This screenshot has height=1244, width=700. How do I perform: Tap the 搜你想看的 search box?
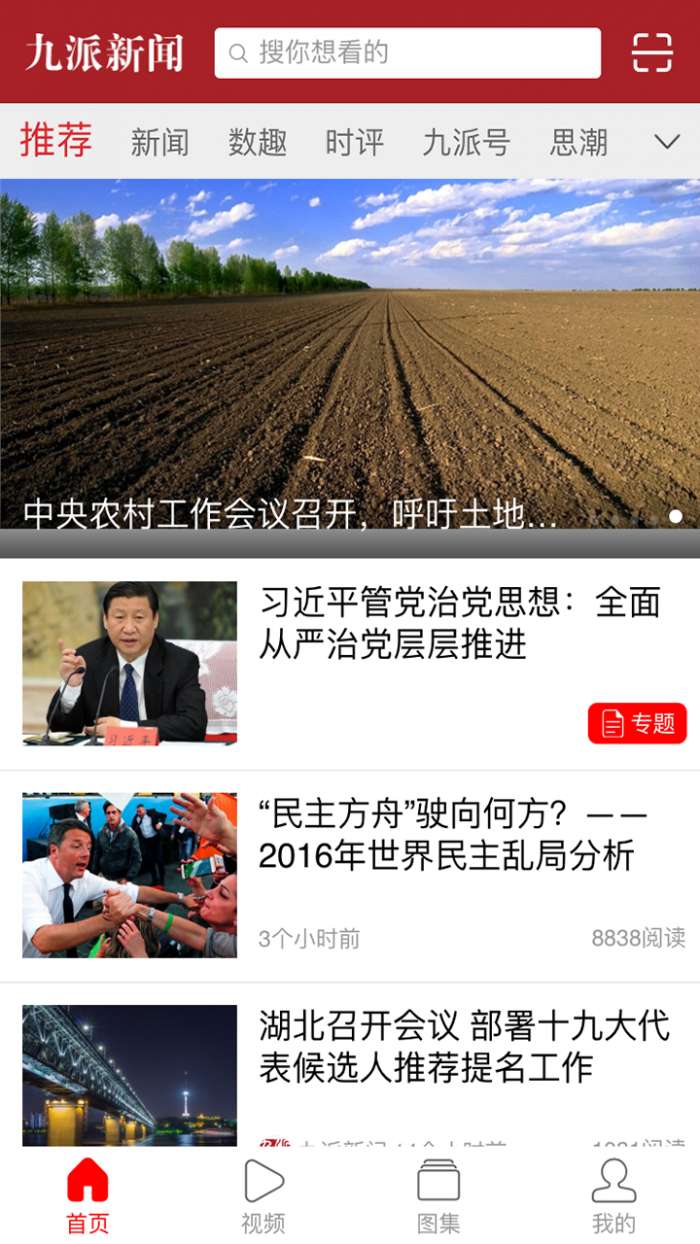point(407,53)
